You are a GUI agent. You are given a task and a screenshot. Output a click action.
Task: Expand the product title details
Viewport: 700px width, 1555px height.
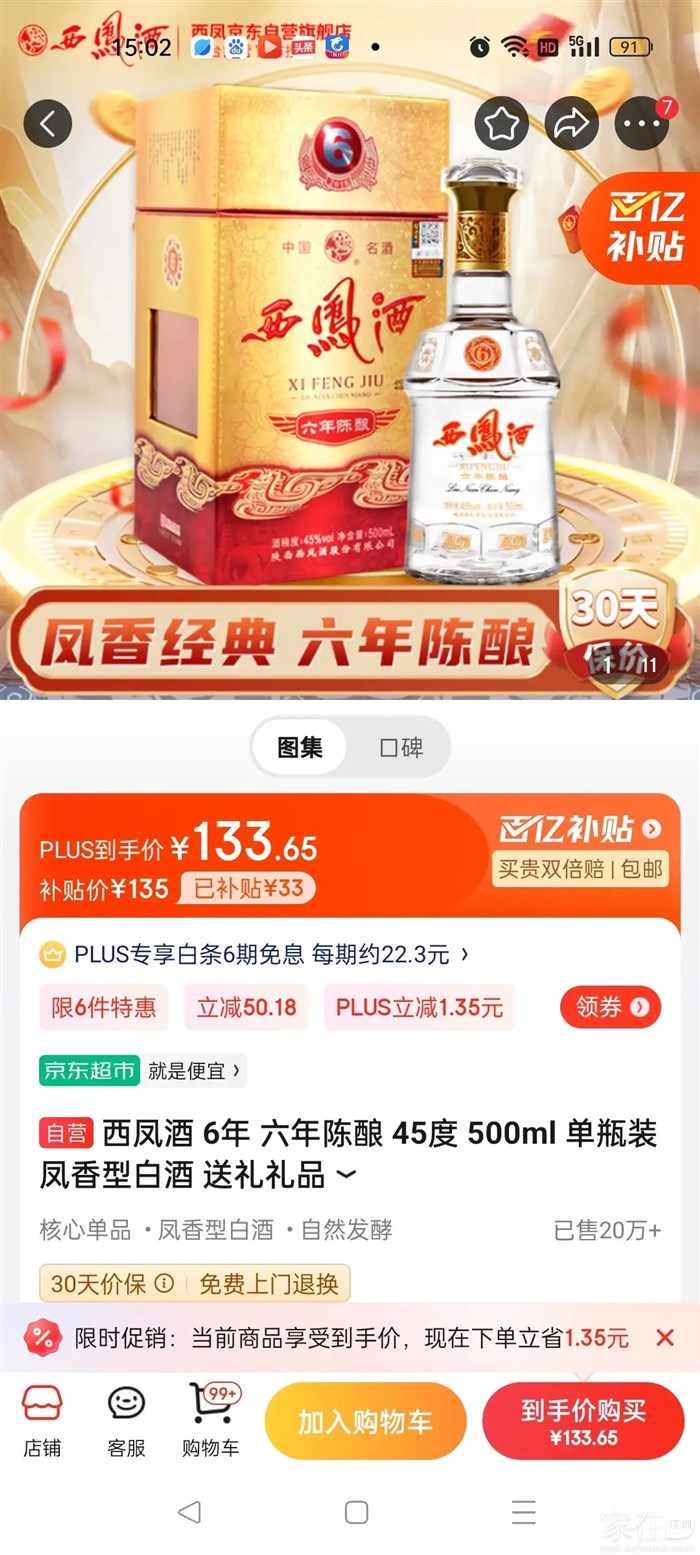pyautogui.click(x=345, y=1176)
